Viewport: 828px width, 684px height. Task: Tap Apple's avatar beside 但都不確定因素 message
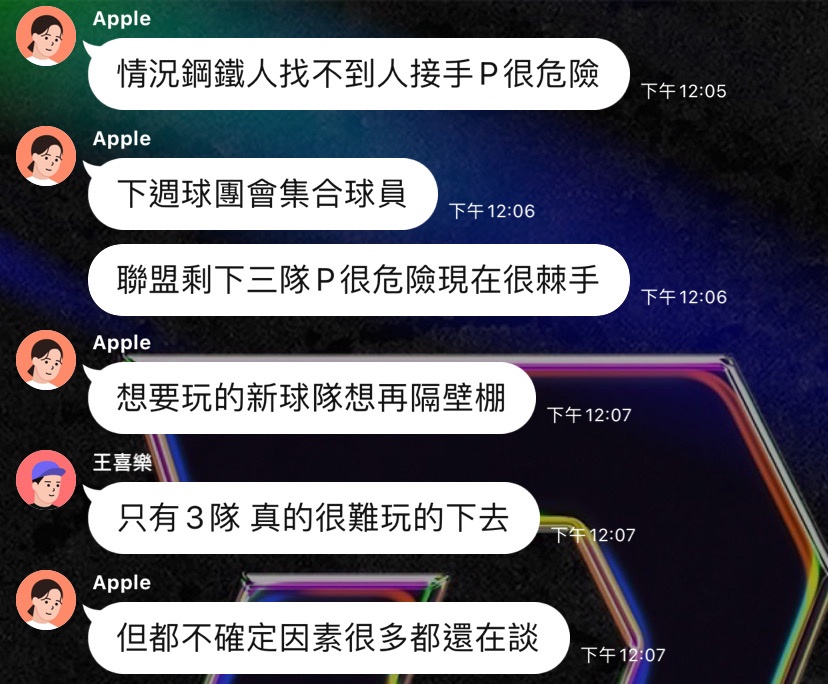tap(46, 600)
